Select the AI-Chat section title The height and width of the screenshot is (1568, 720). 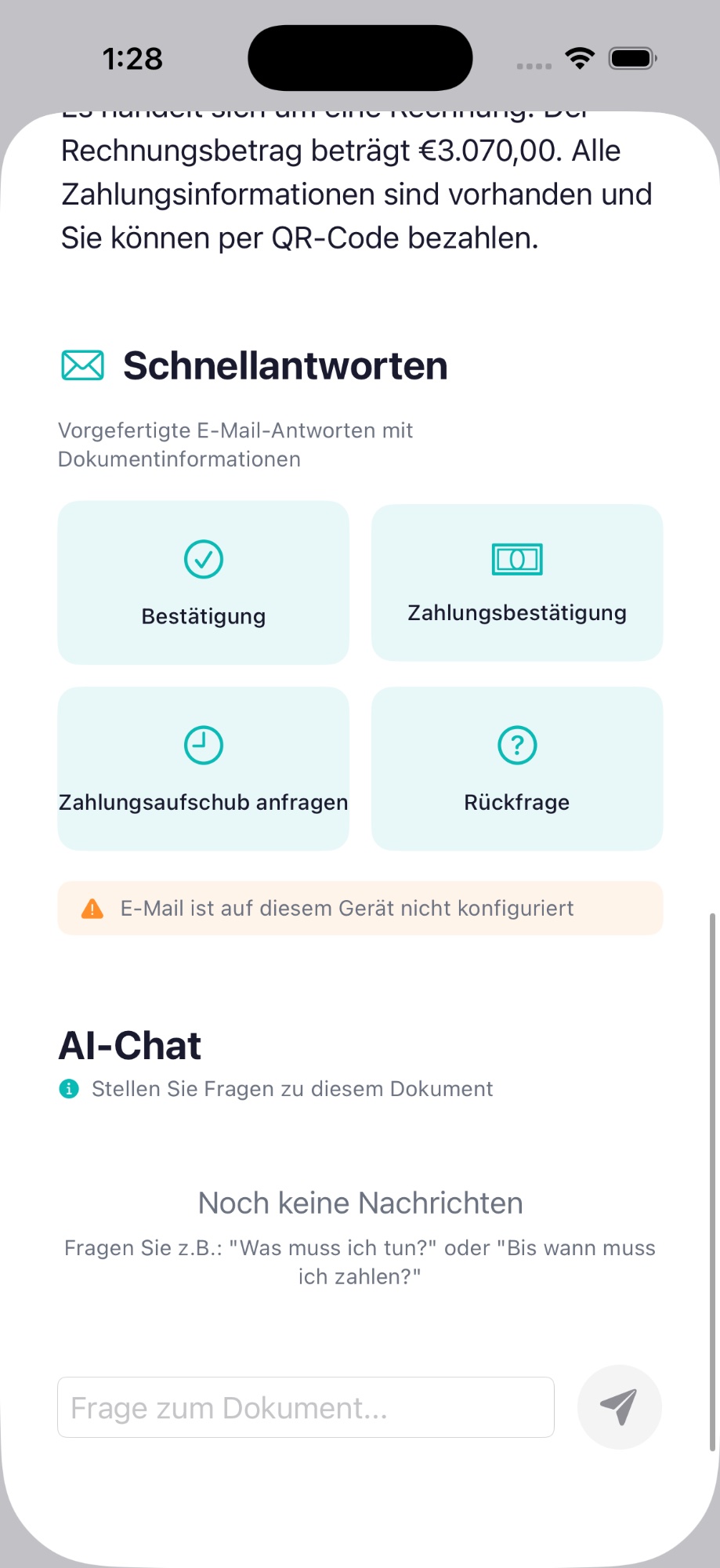click(x=129, y=1044)
